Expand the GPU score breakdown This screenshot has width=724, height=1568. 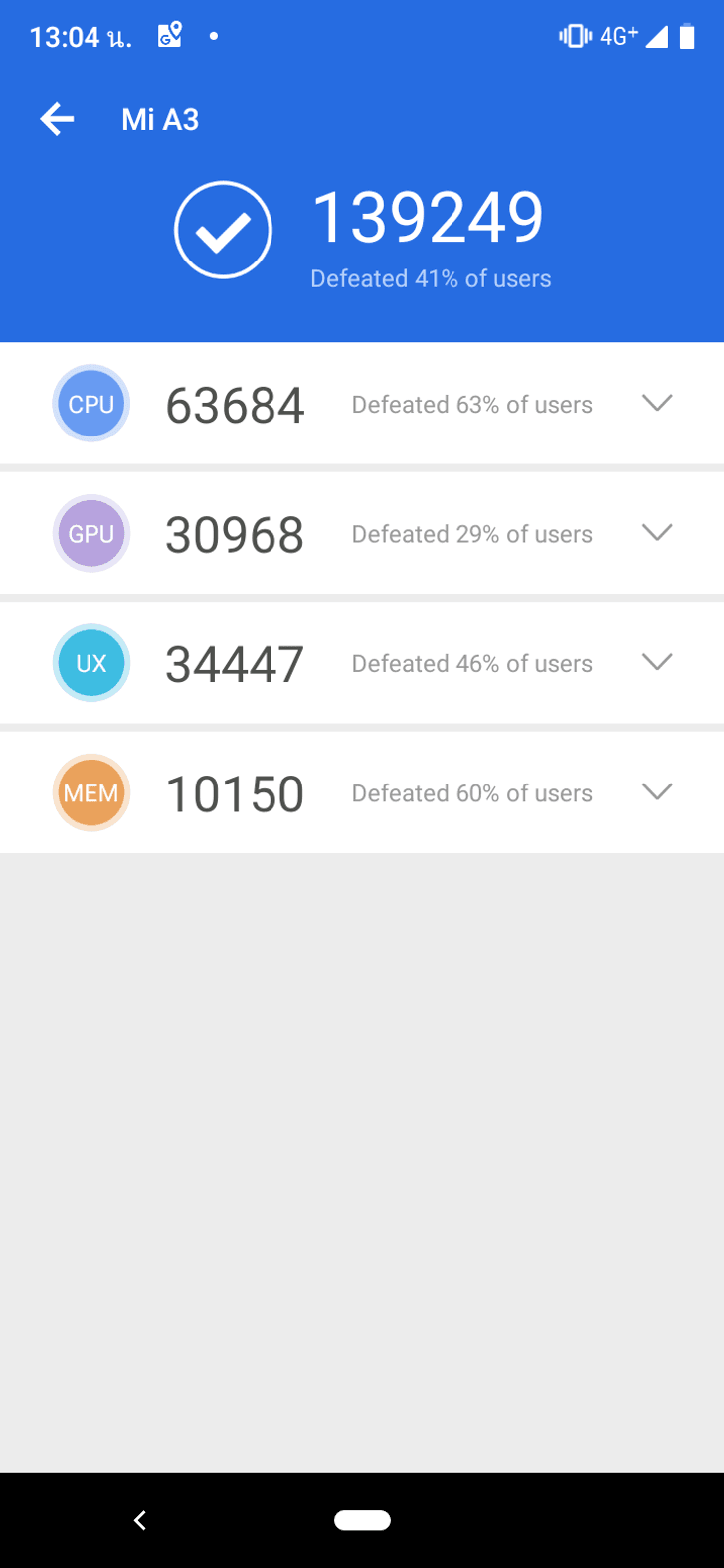point(657,532)
